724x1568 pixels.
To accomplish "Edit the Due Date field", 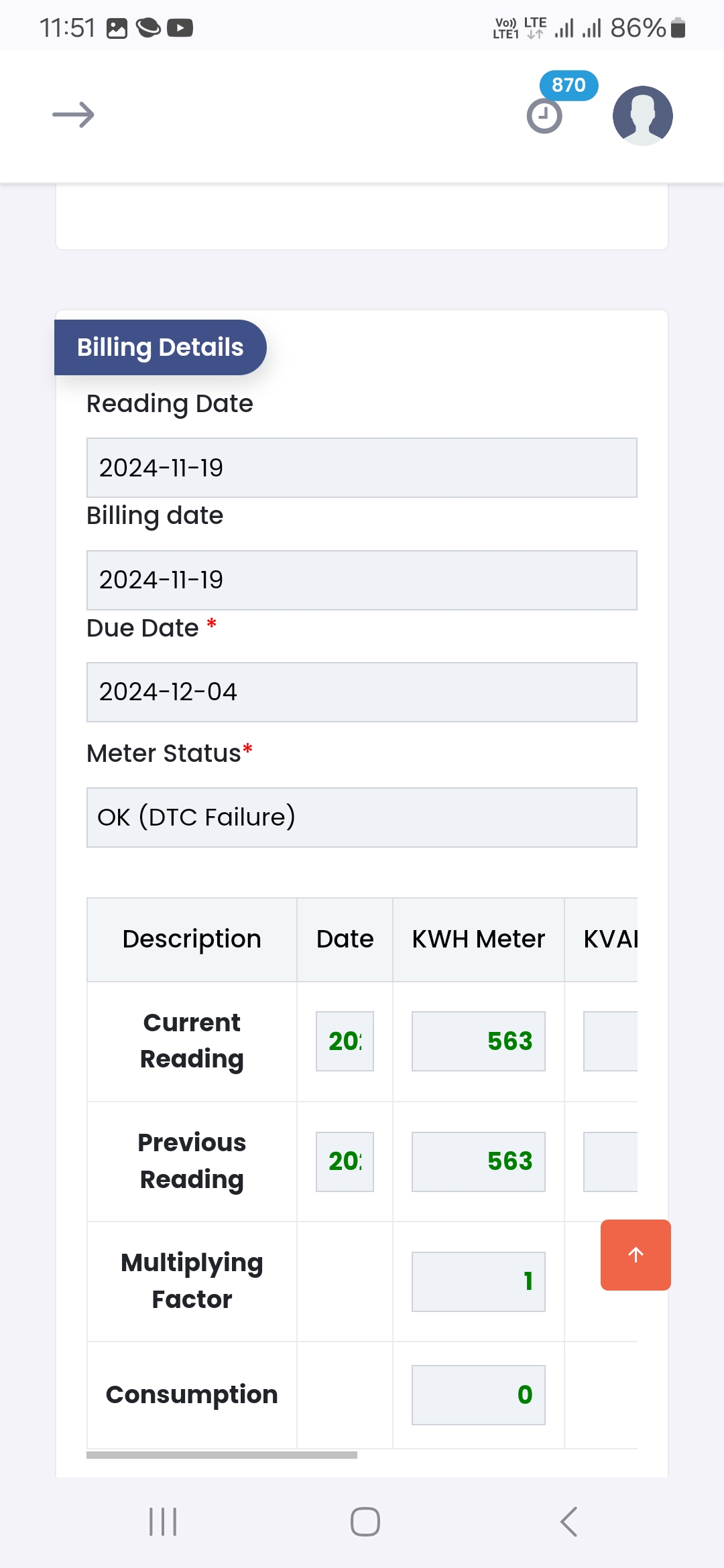I will click(x=362, y=692).
